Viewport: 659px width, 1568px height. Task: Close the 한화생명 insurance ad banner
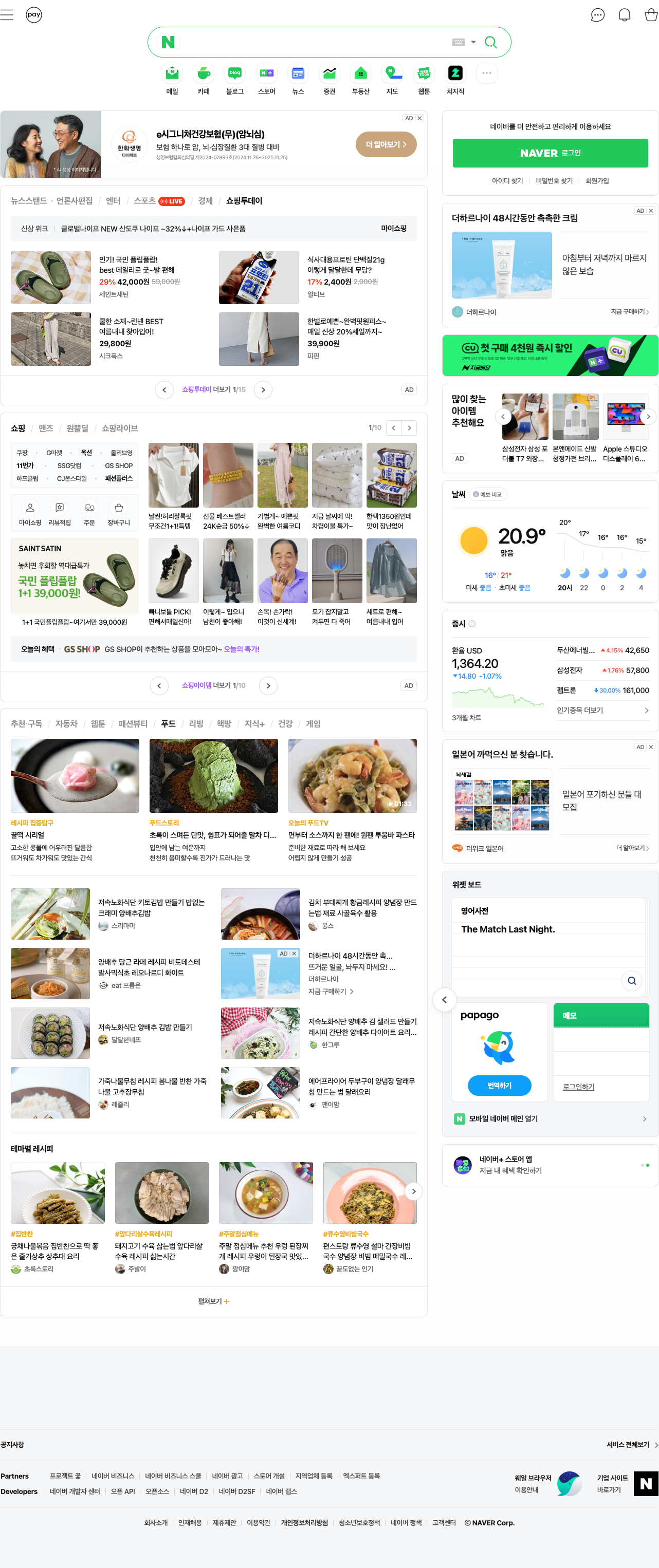pyautogui.click(x=419, y=118)
